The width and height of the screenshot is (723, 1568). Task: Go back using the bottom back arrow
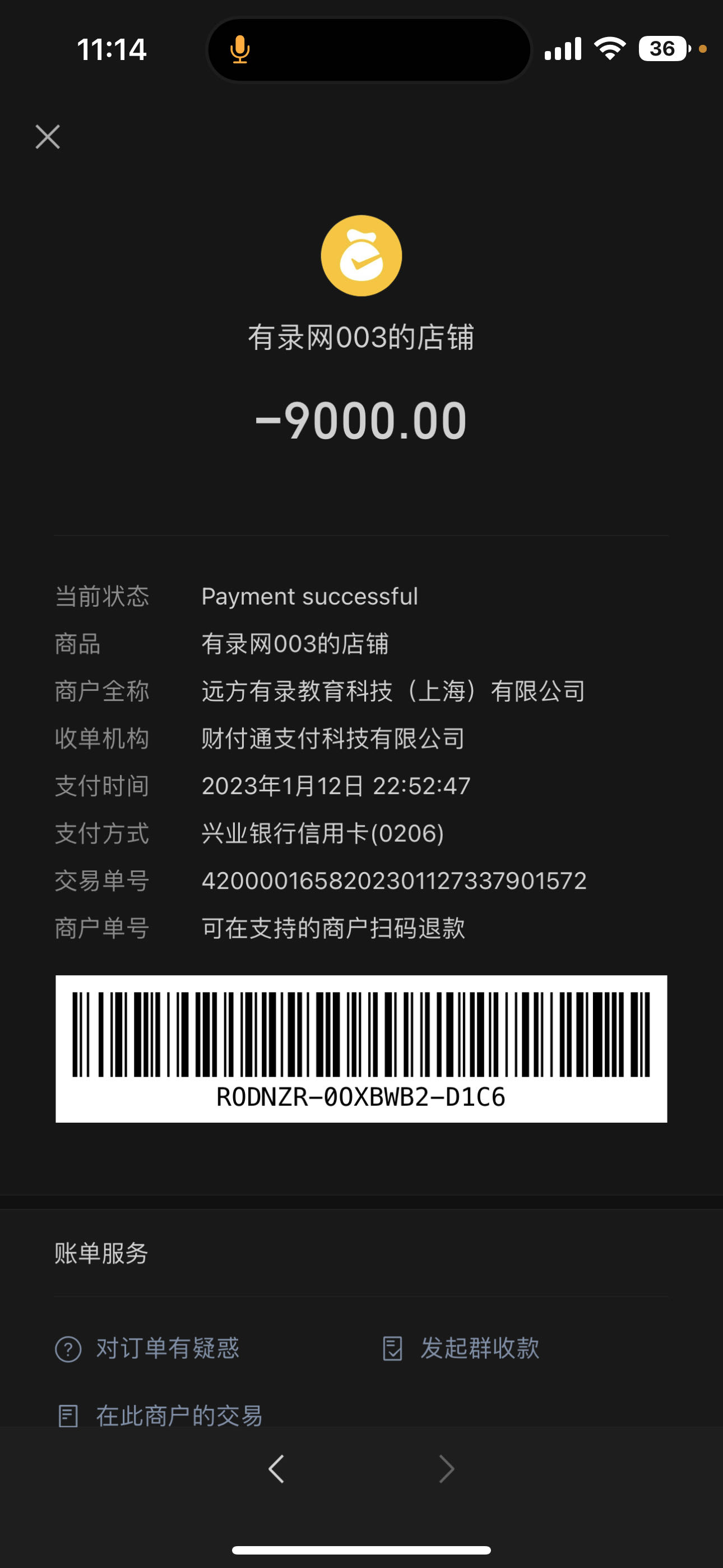tap(276, 1469)
